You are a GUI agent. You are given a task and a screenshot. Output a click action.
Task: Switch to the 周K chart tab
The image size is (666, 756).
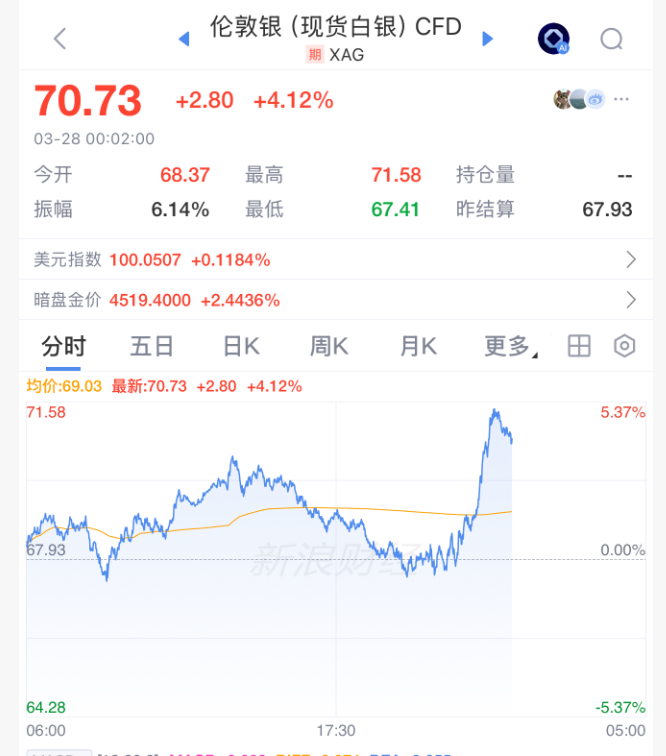tap(329, 346)
